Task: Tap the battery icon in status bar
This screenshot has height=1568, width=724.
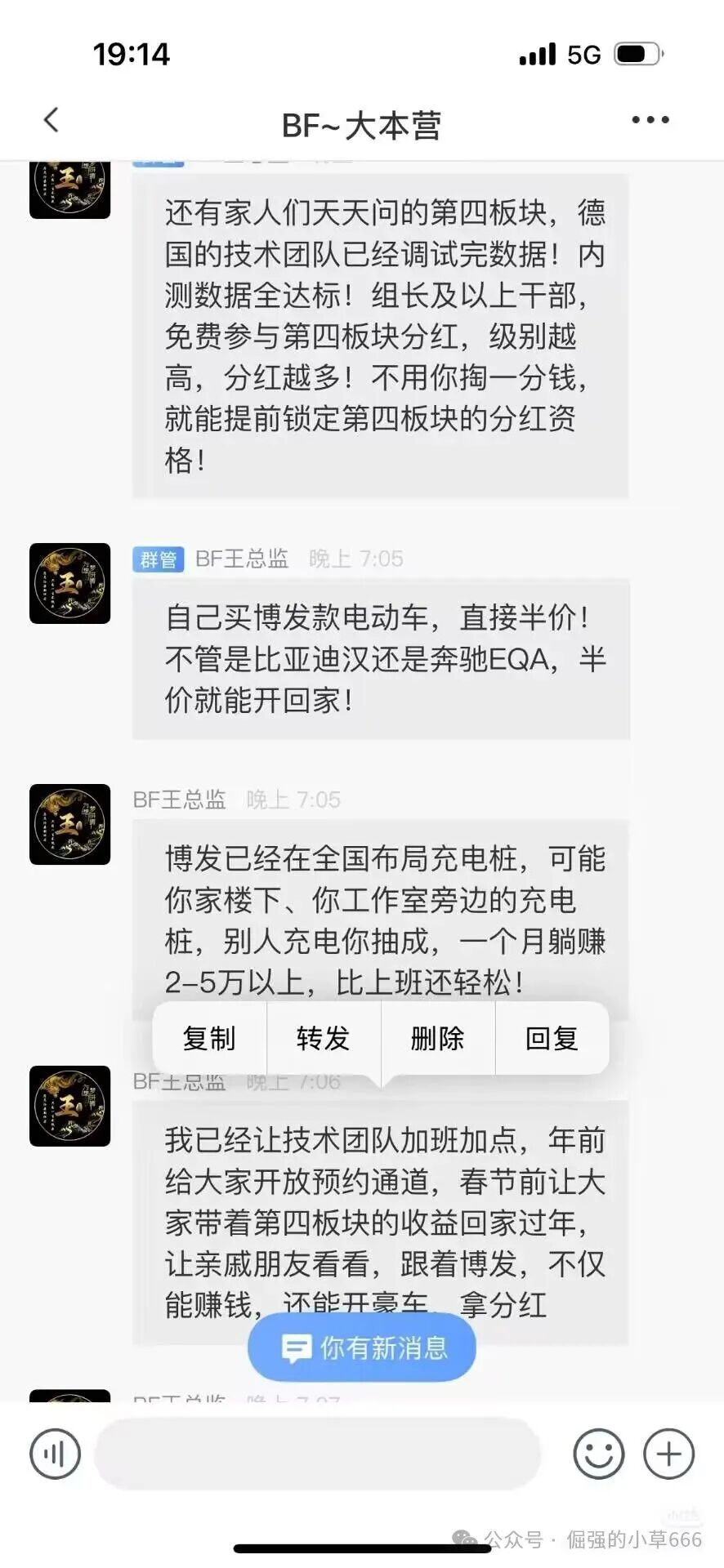Action: [x=638, y=54]
